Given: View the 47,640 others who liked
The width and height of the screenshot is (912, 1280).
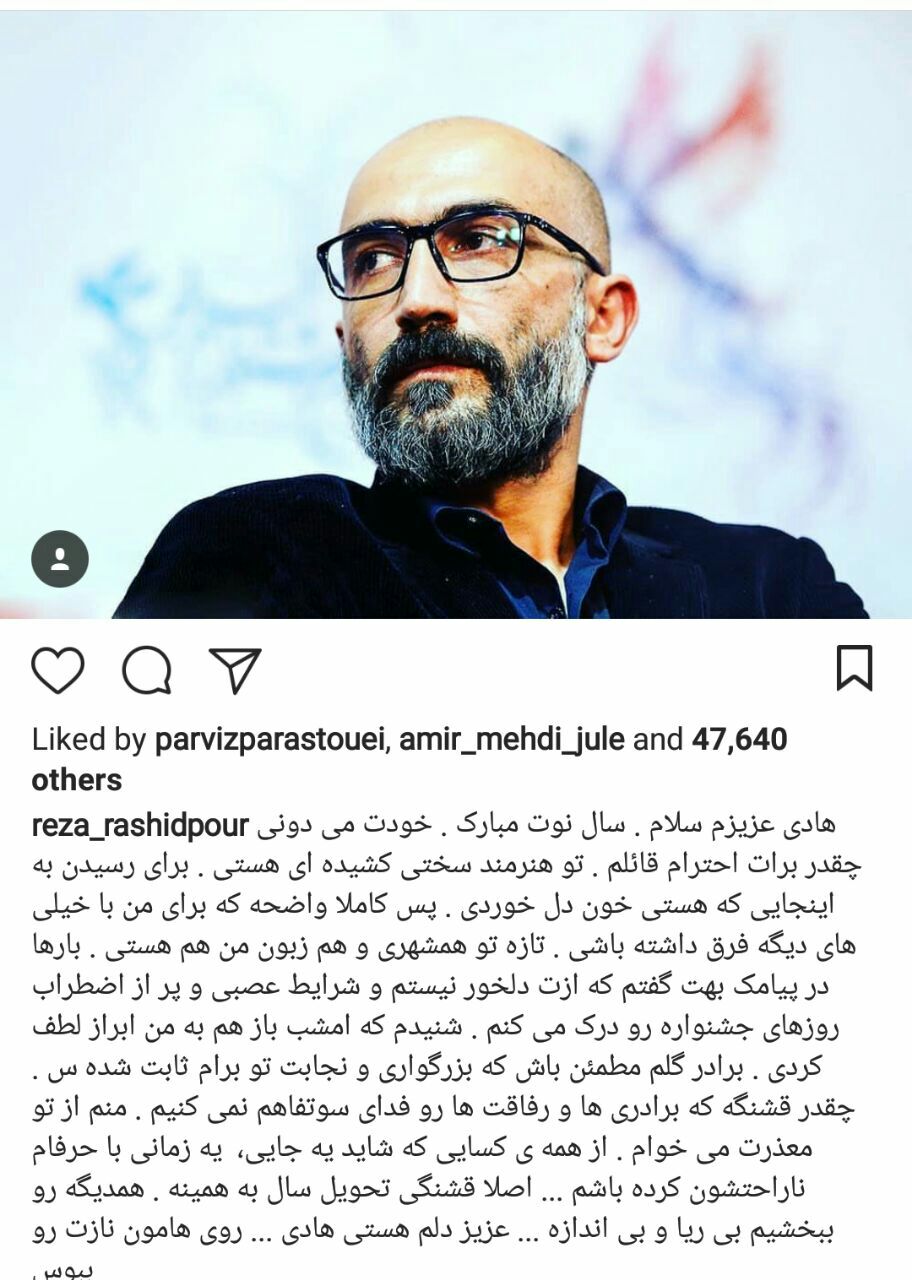Looking at the screenshot, I should (738, 740).
